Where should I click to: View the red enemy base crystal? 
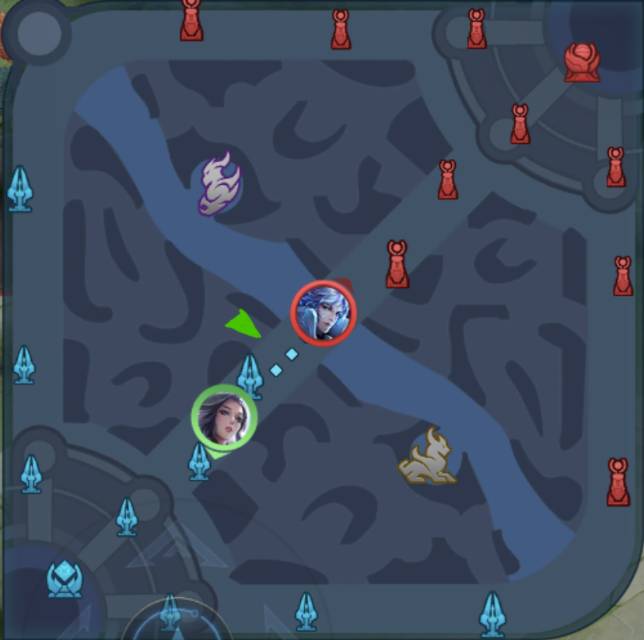pyautogui.click(x=580, y=61)
